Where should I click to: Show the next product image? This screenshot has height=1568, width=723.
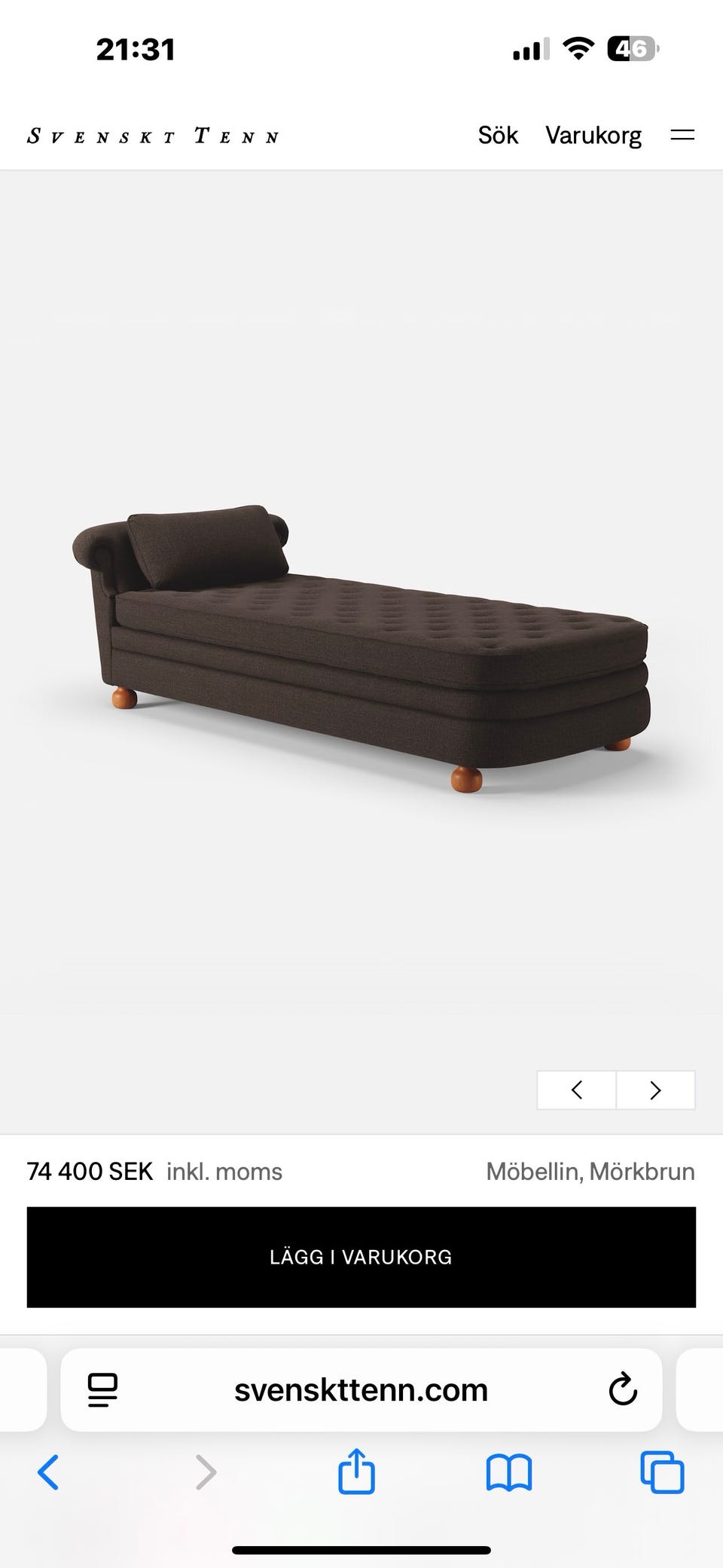(x=655, y=1090)
